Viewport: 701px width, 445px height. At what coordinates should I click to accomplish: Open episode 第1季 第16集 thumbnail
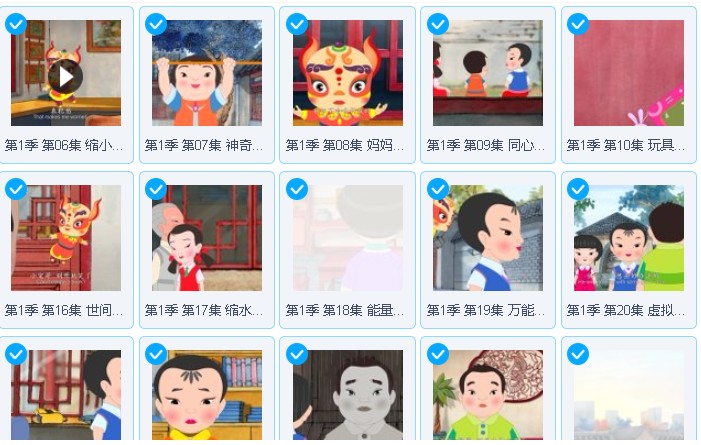click(x=66, y=238)
